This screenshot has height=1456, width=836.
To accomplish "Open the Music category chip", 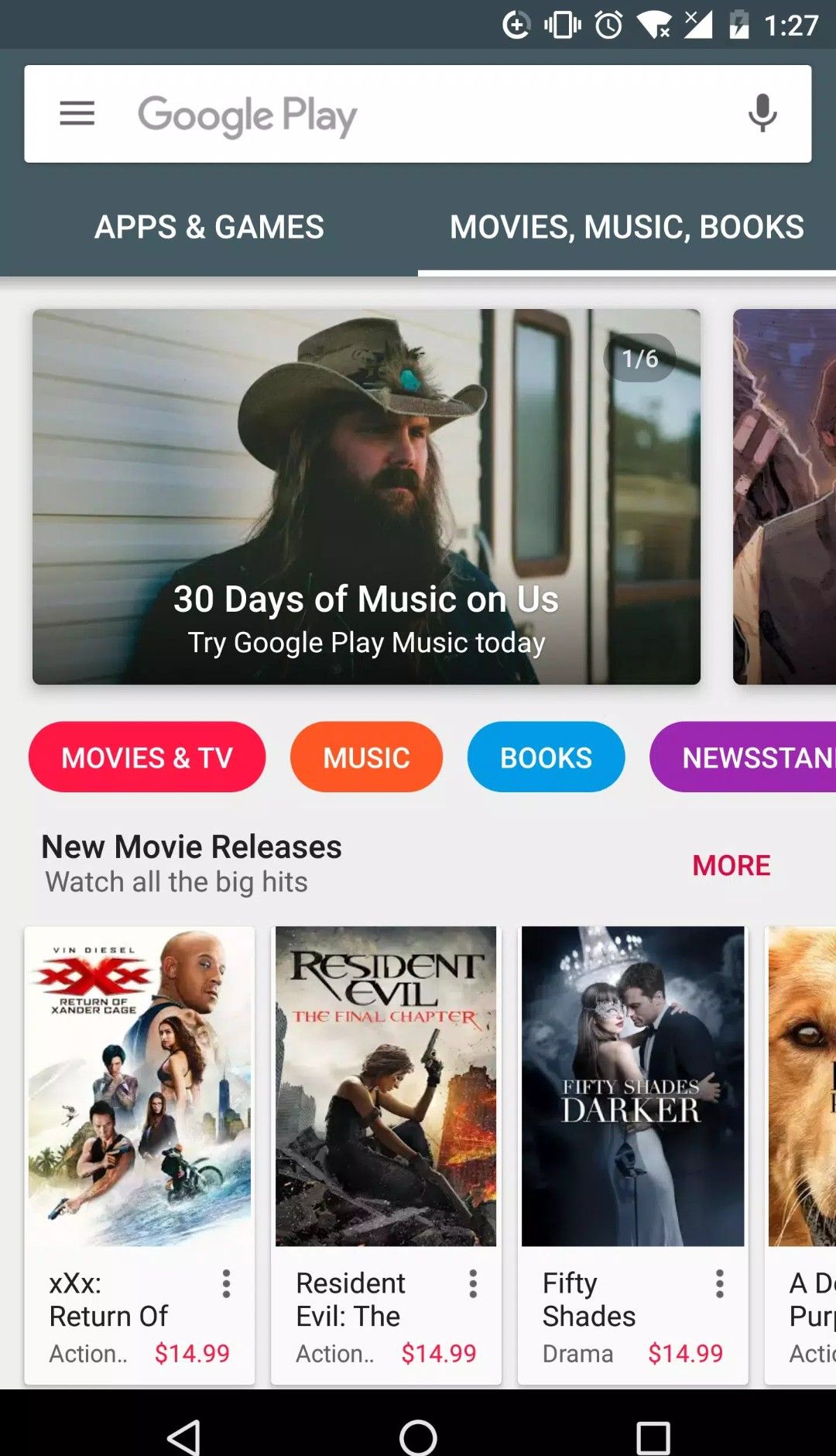I will (366, 757).
